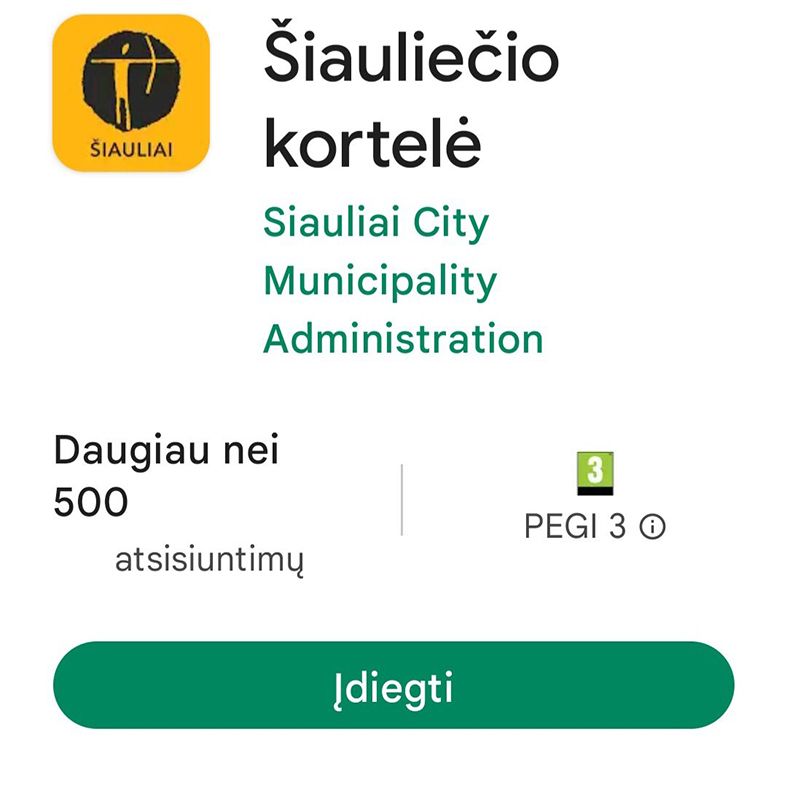Tap the PEGI 3 info icon
The width and height of the screenshot is (787, 793).
(653, 527)
